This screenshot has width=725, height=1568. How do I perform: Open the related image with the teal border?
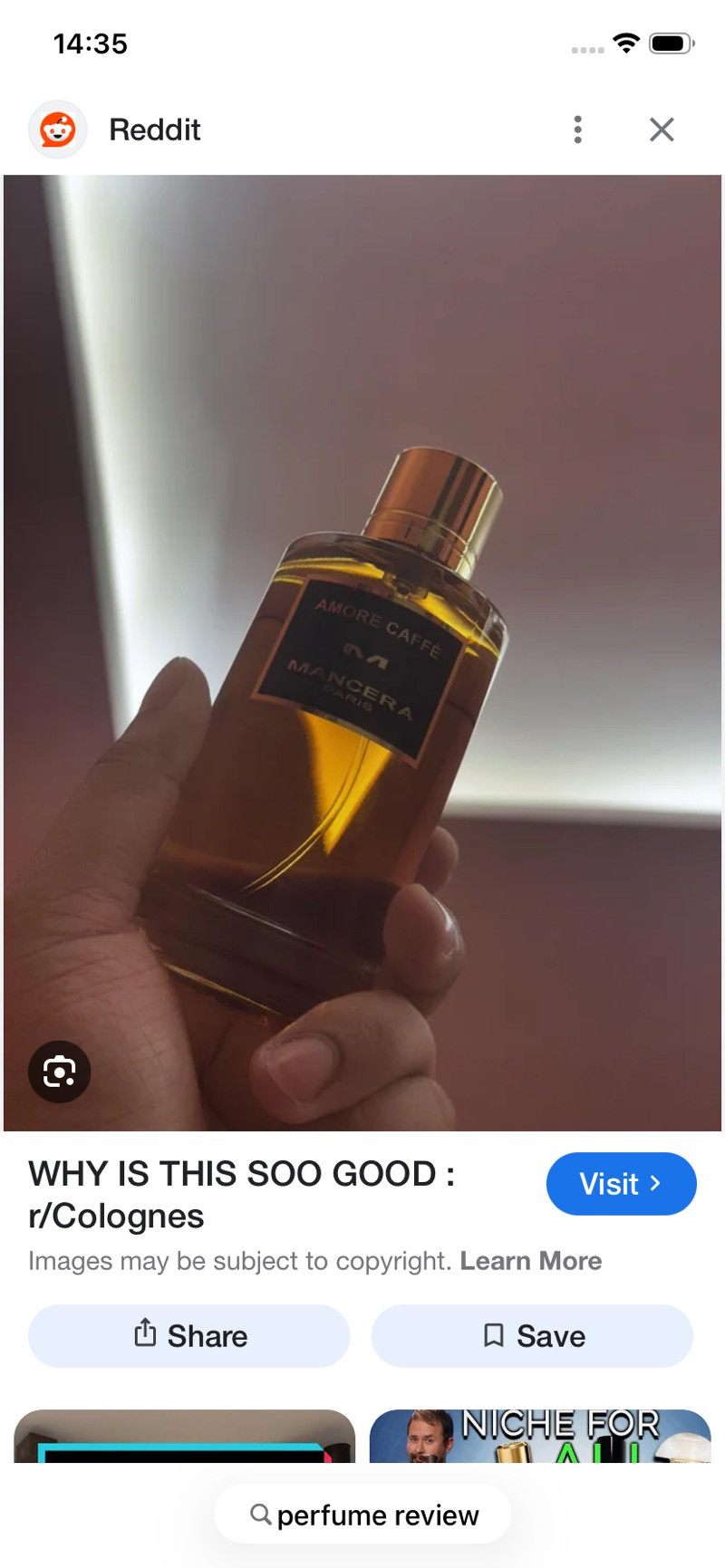click(185, 1436)
